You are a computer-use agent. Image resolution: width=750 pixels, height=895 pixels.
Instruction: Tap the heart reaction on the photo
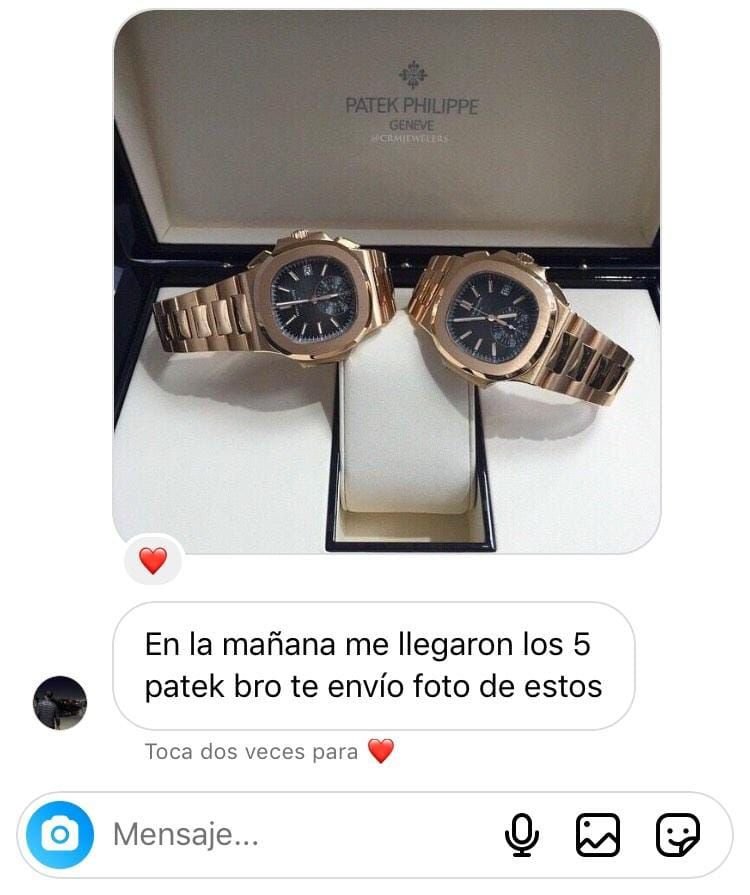152,561
